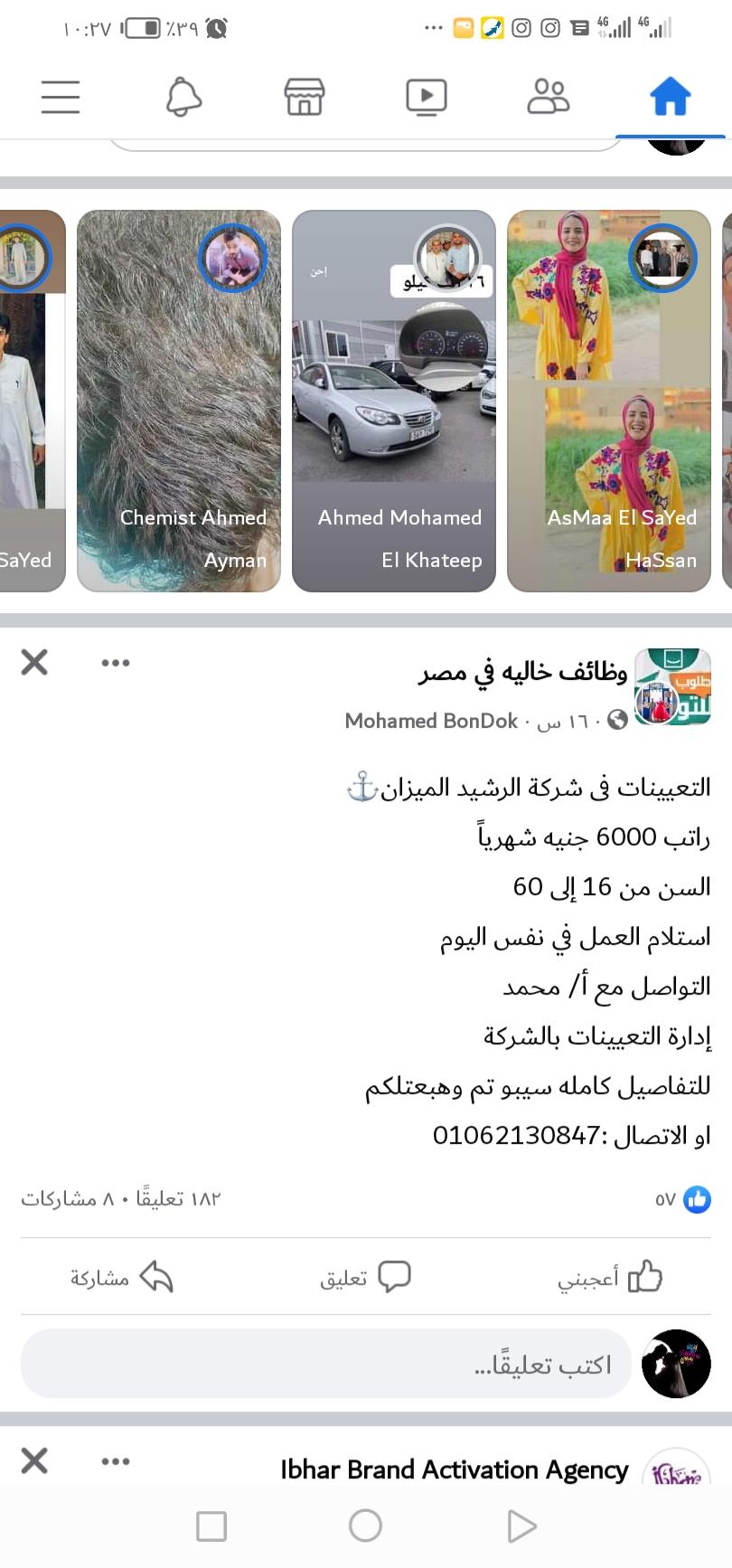The height and width of the screenshot is (1568, 732).
Task: Open Mohamed BonDok's profile
Action: click(x=431, y=721)
